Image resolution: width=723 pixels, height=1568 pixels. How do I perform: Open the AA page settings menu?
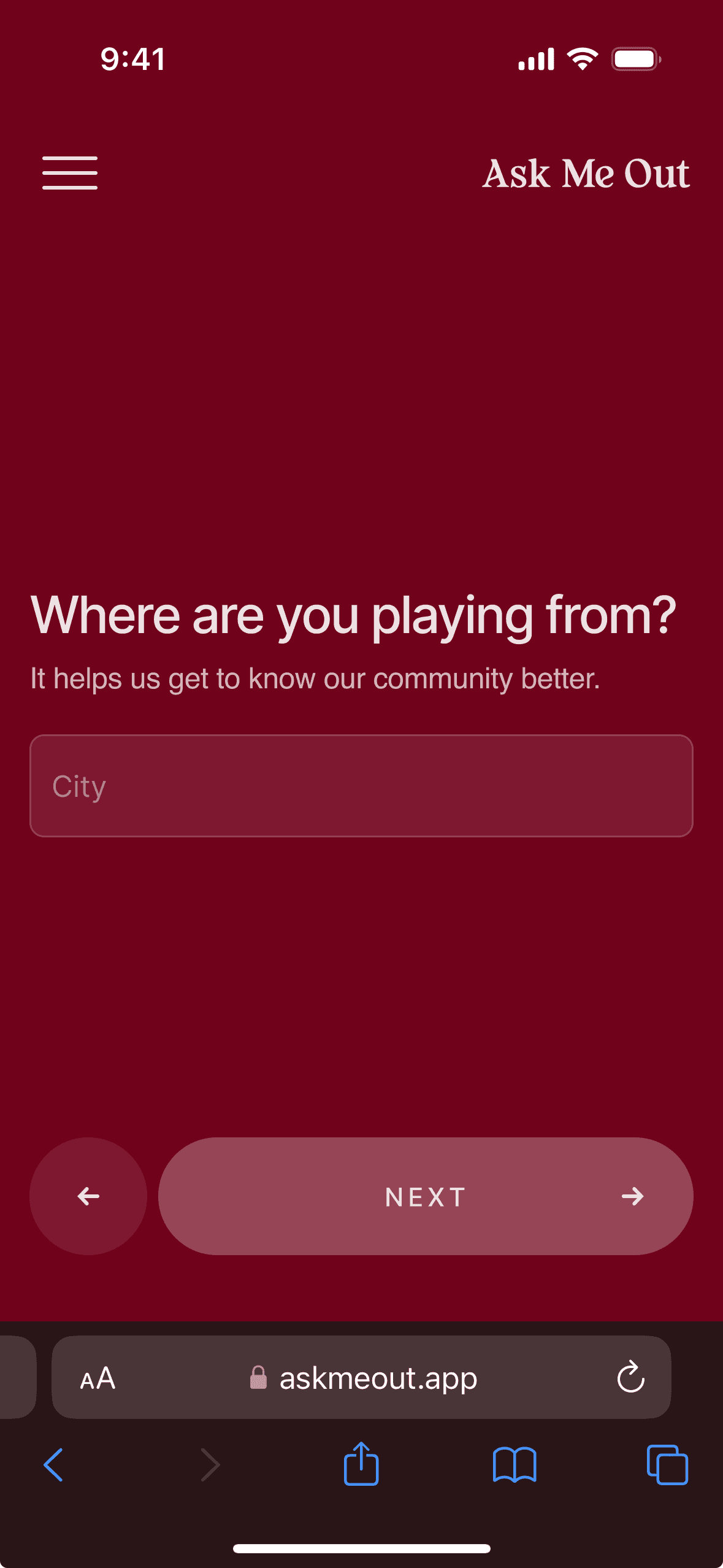tap(98, 1378)
